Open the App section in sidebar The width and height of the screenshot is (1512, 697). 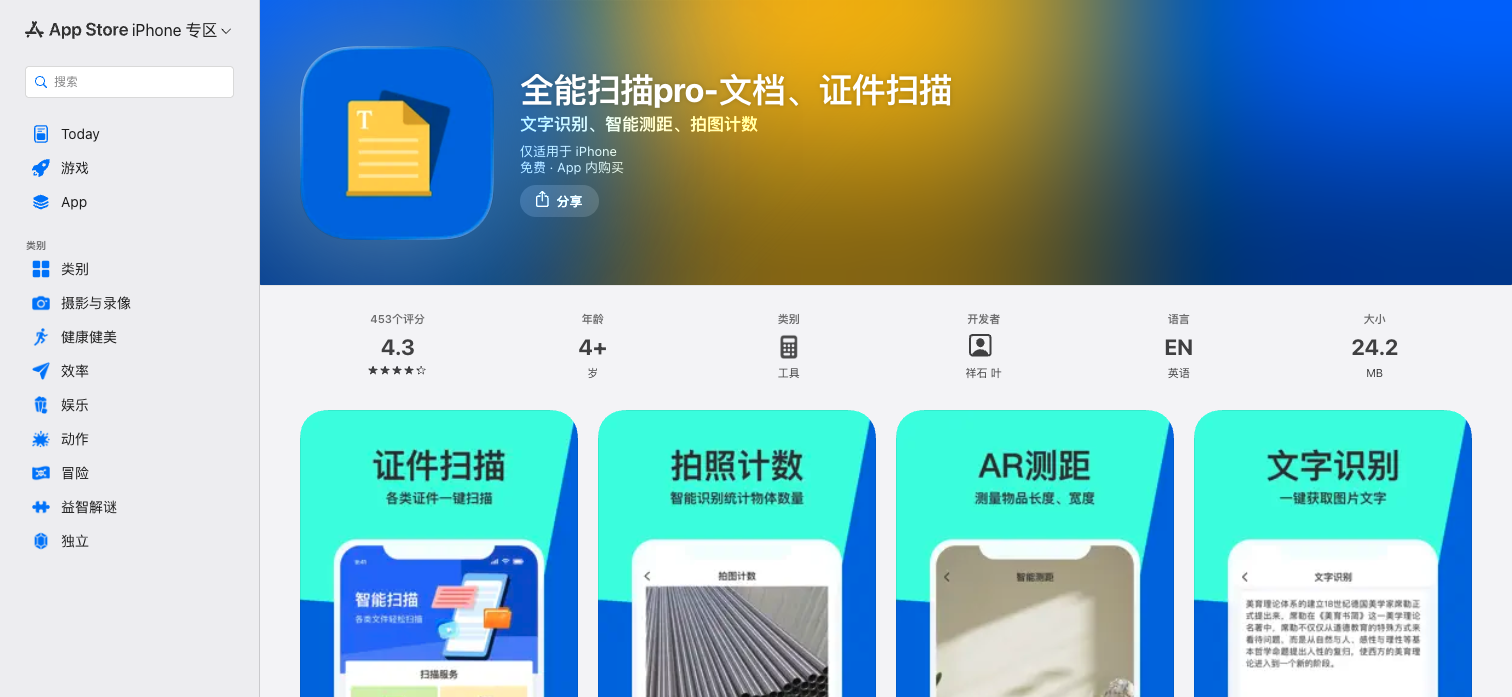(x=74, y=202)
